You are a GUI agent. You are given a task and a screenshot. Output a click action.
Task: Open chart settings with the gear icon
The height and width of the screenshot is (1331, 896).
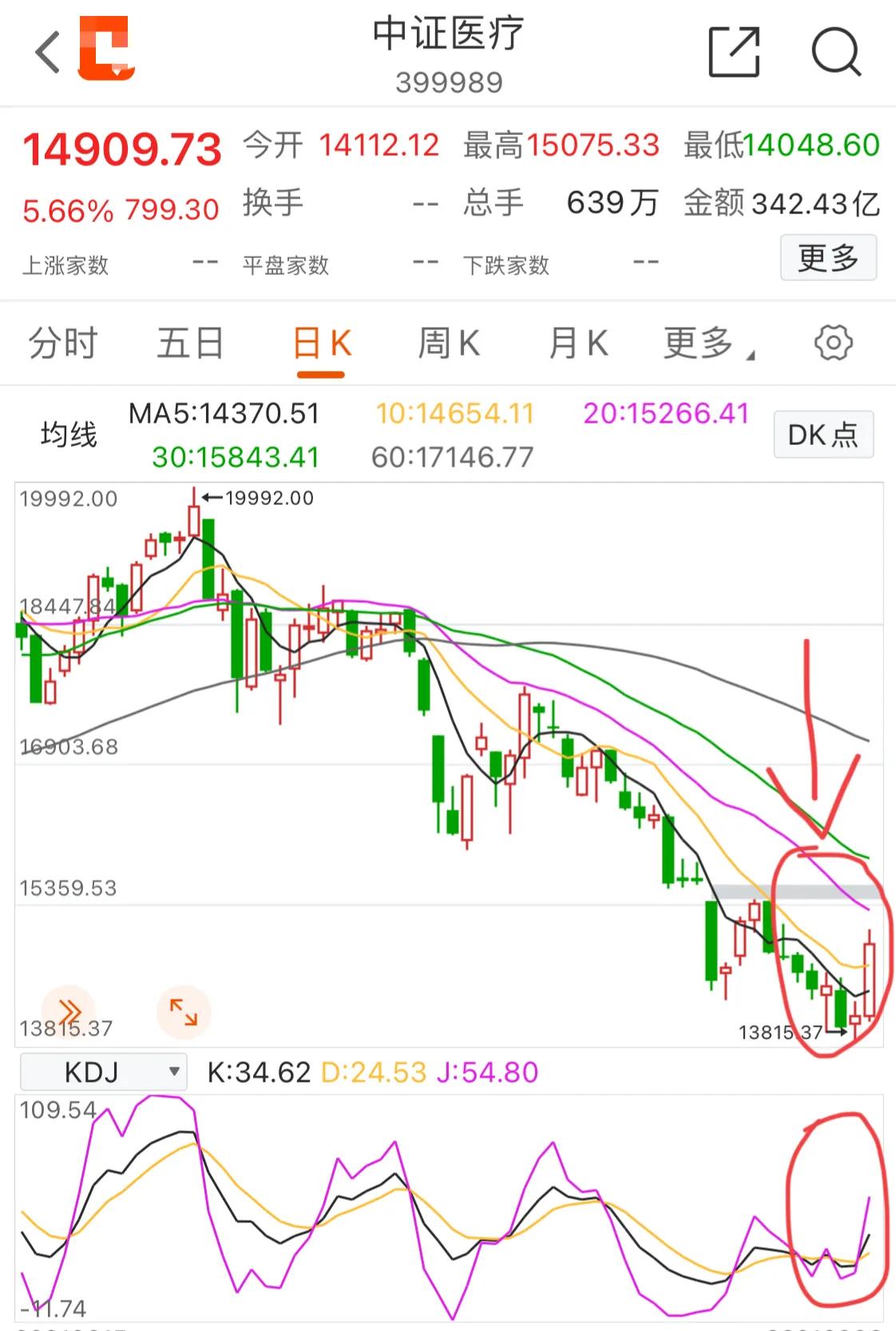833,343
